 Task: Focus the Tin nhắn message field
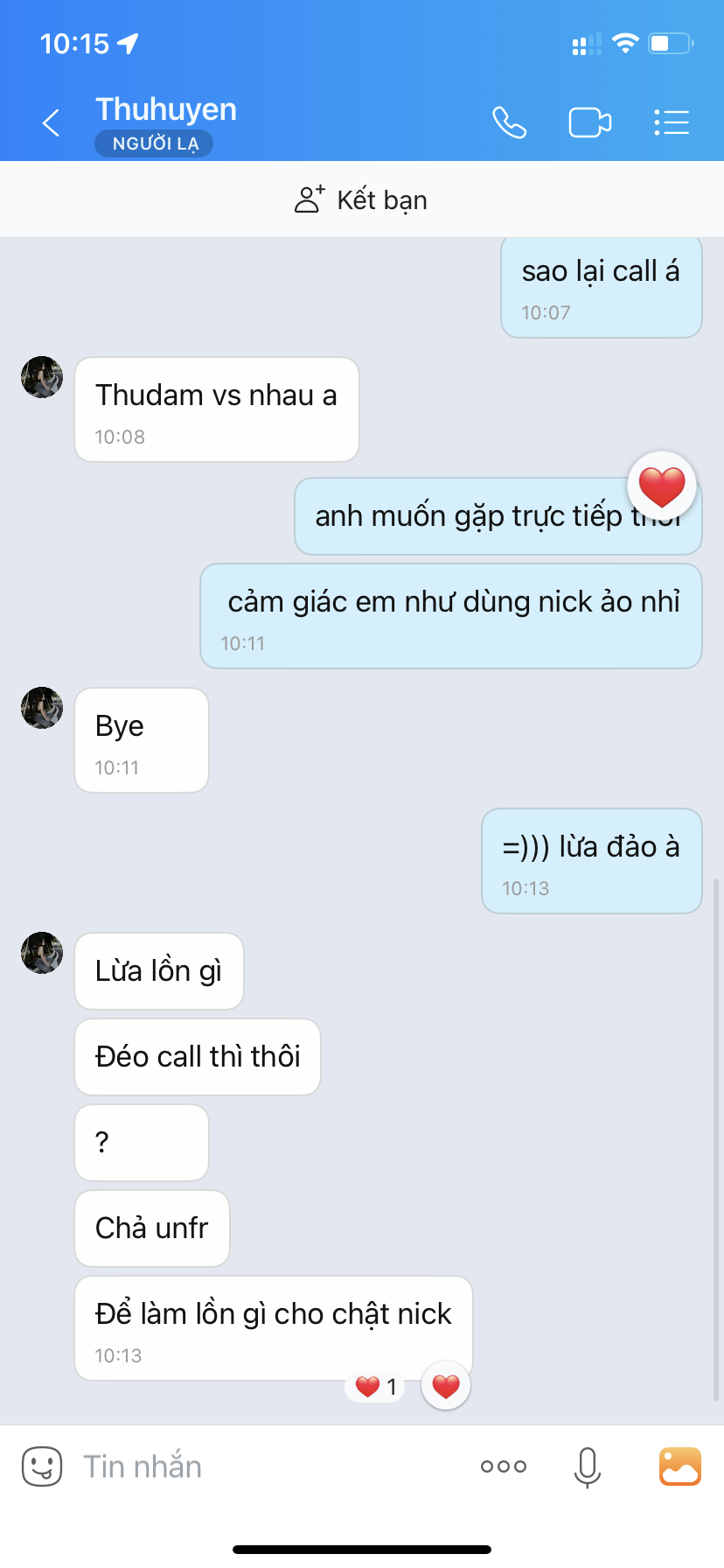tap(262, 1466)
